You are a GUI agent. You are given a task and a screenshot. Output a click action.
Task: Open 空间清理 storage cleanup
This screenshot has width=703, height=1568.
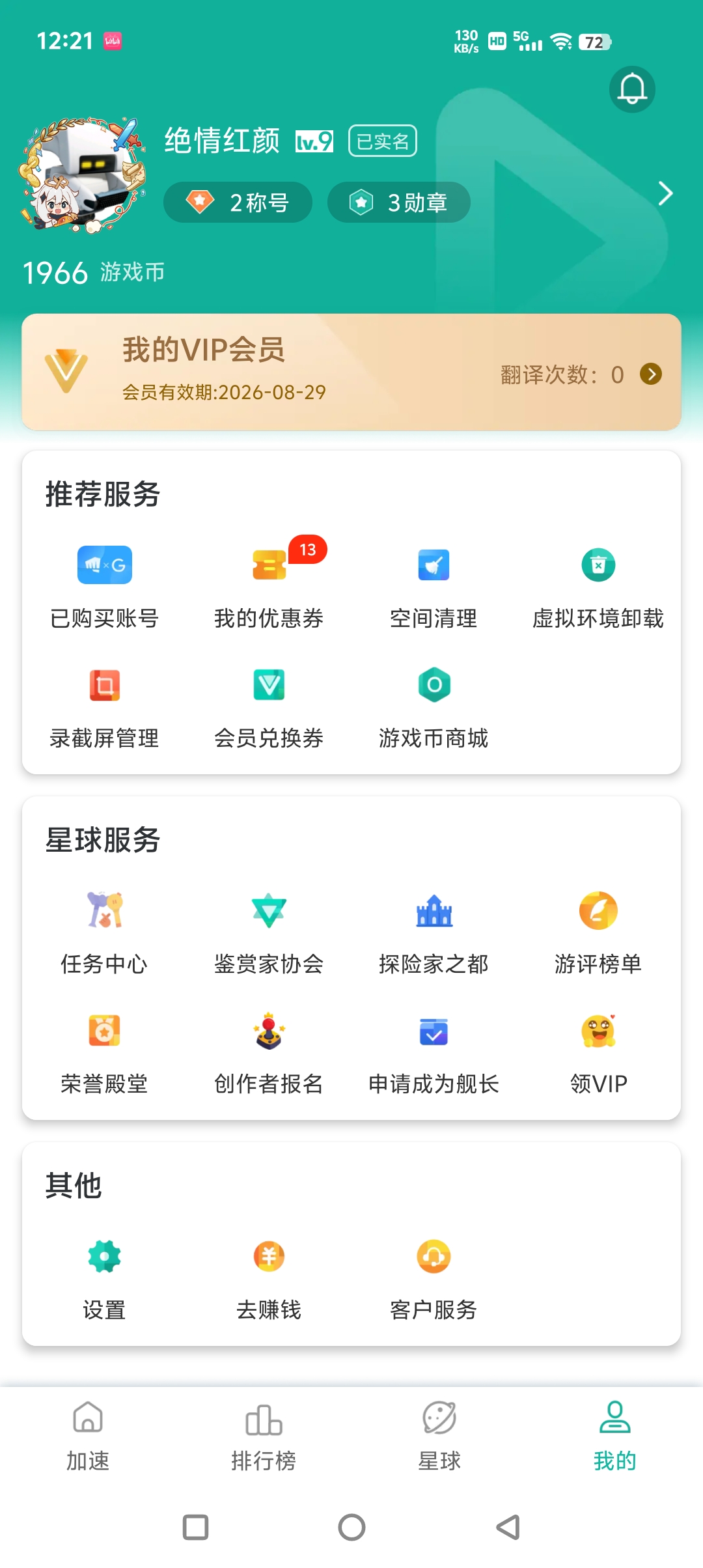(434, 583)
